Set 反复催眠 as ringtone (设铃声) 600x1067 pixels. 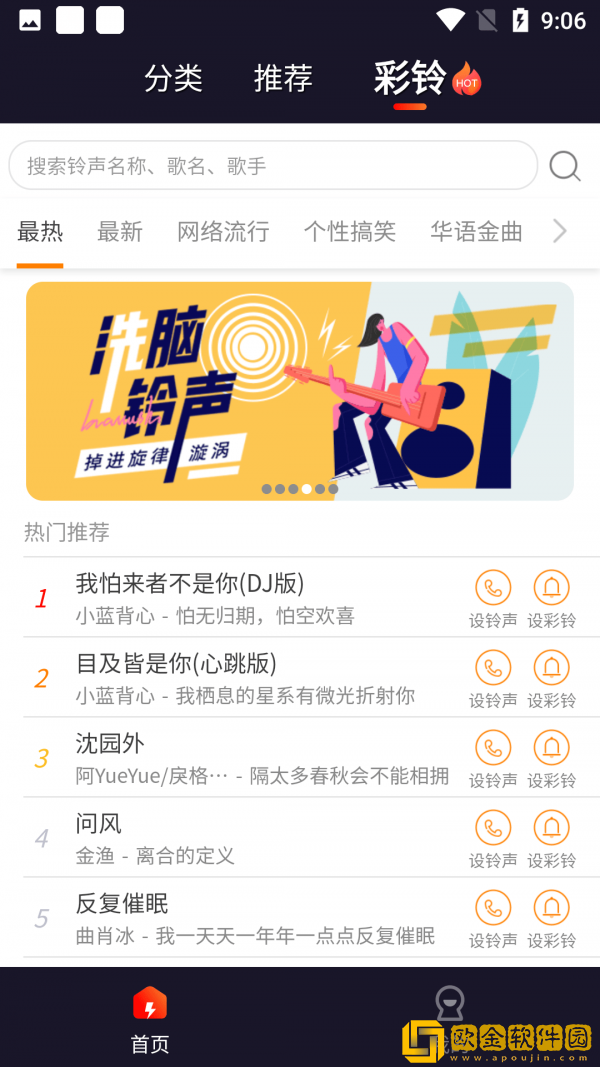coord(493,919)
